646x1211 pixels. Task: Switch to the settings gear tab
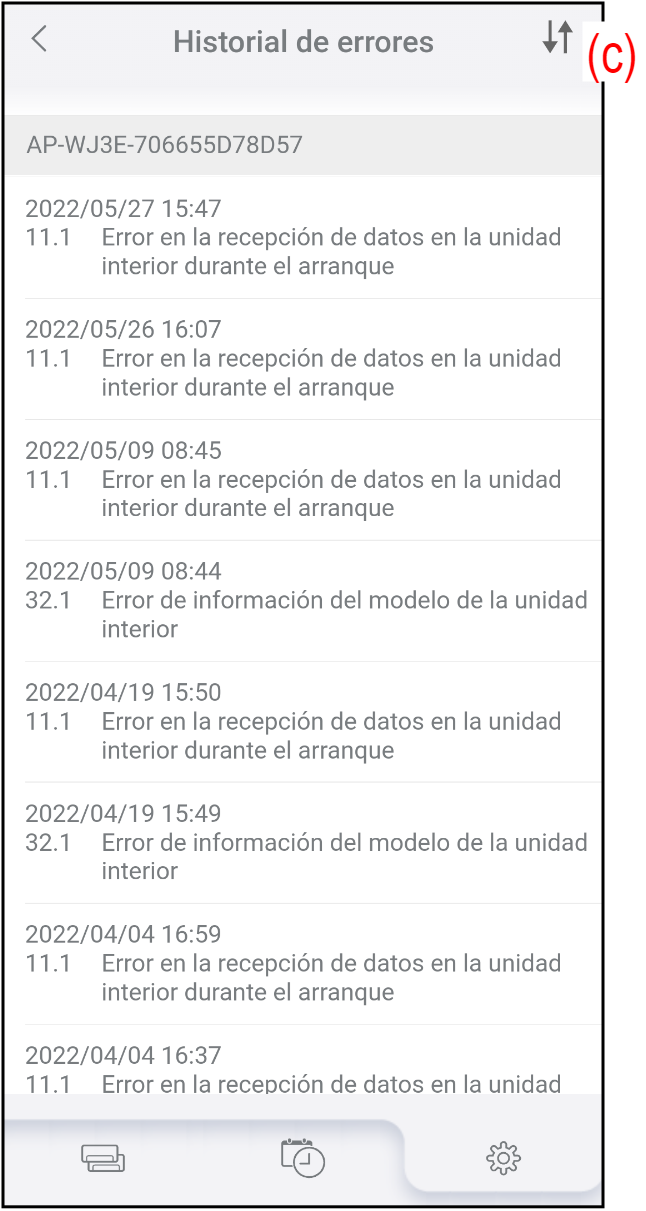pos(503,1158)
